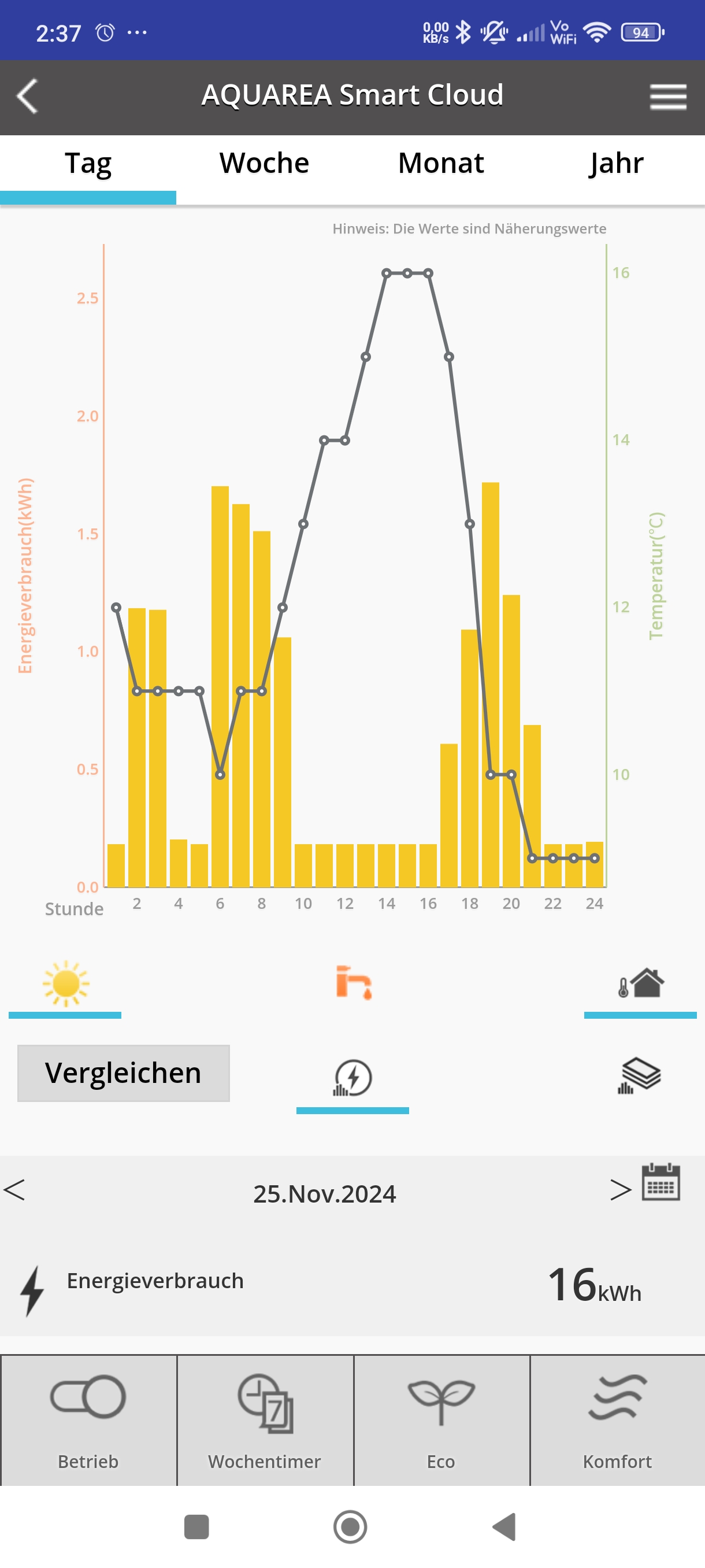Open the hamburger menu

(668, 97)
